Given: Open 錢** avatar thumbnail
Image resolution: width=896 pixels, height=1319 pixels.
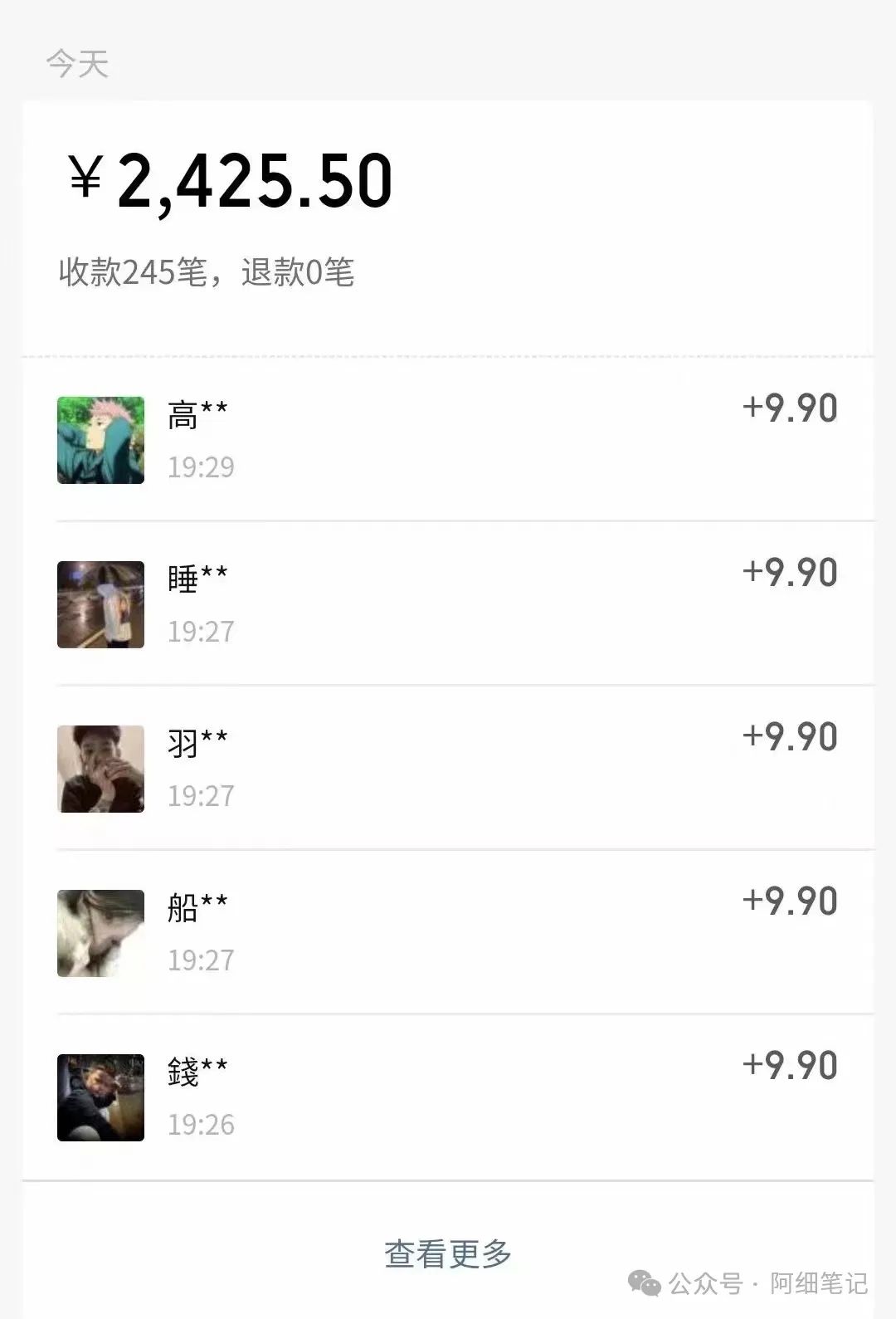Looking at the screenshot, I should (100, 1096).
